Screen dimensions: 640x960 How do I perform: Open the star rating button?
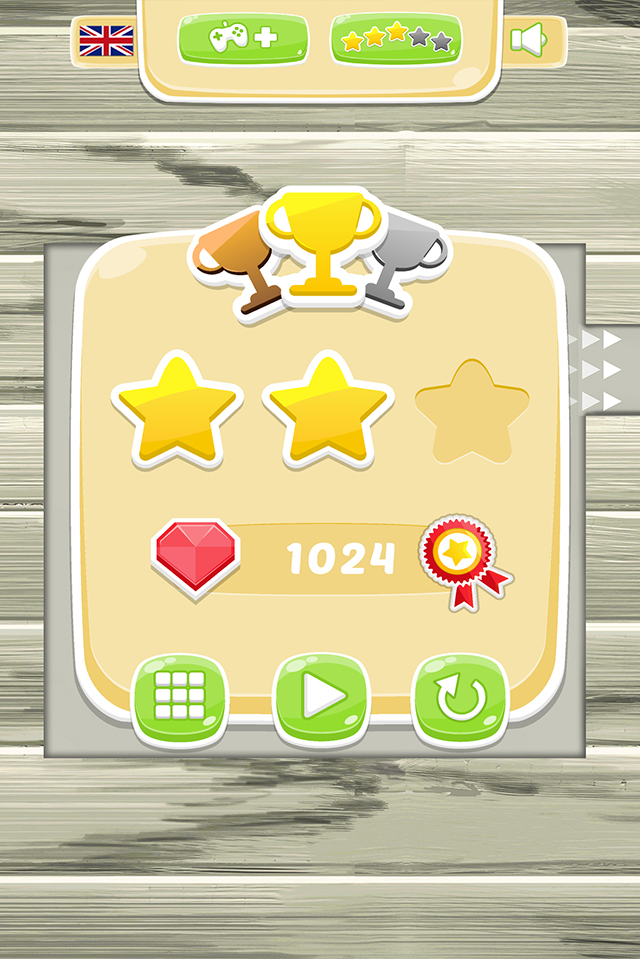397,39
